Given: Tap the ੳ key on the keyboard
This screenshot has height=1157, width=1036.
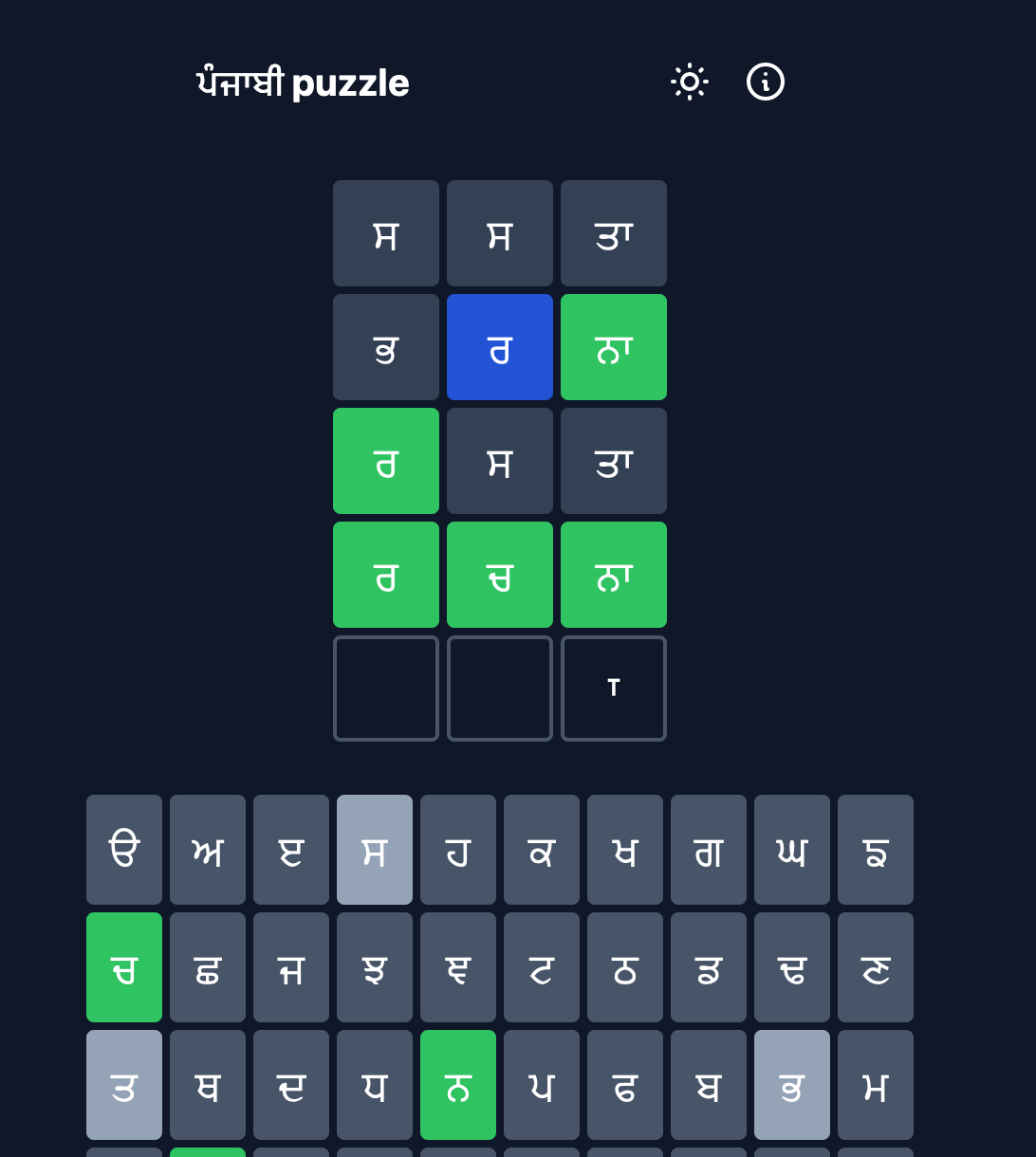Looking at the screenshot, I should coord(124,850).
